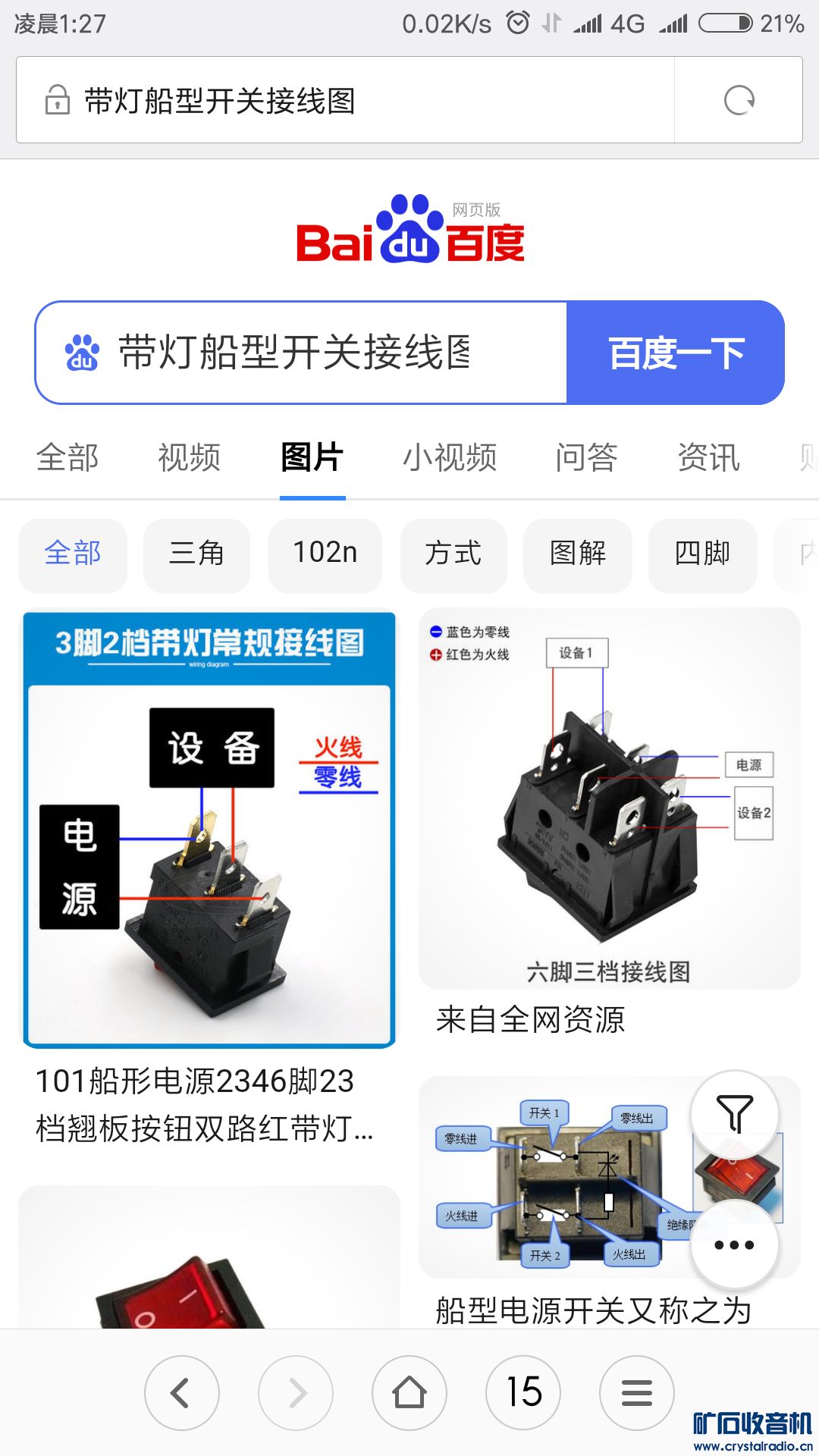Open the floating funnel filter button

tap(734, 1113)
